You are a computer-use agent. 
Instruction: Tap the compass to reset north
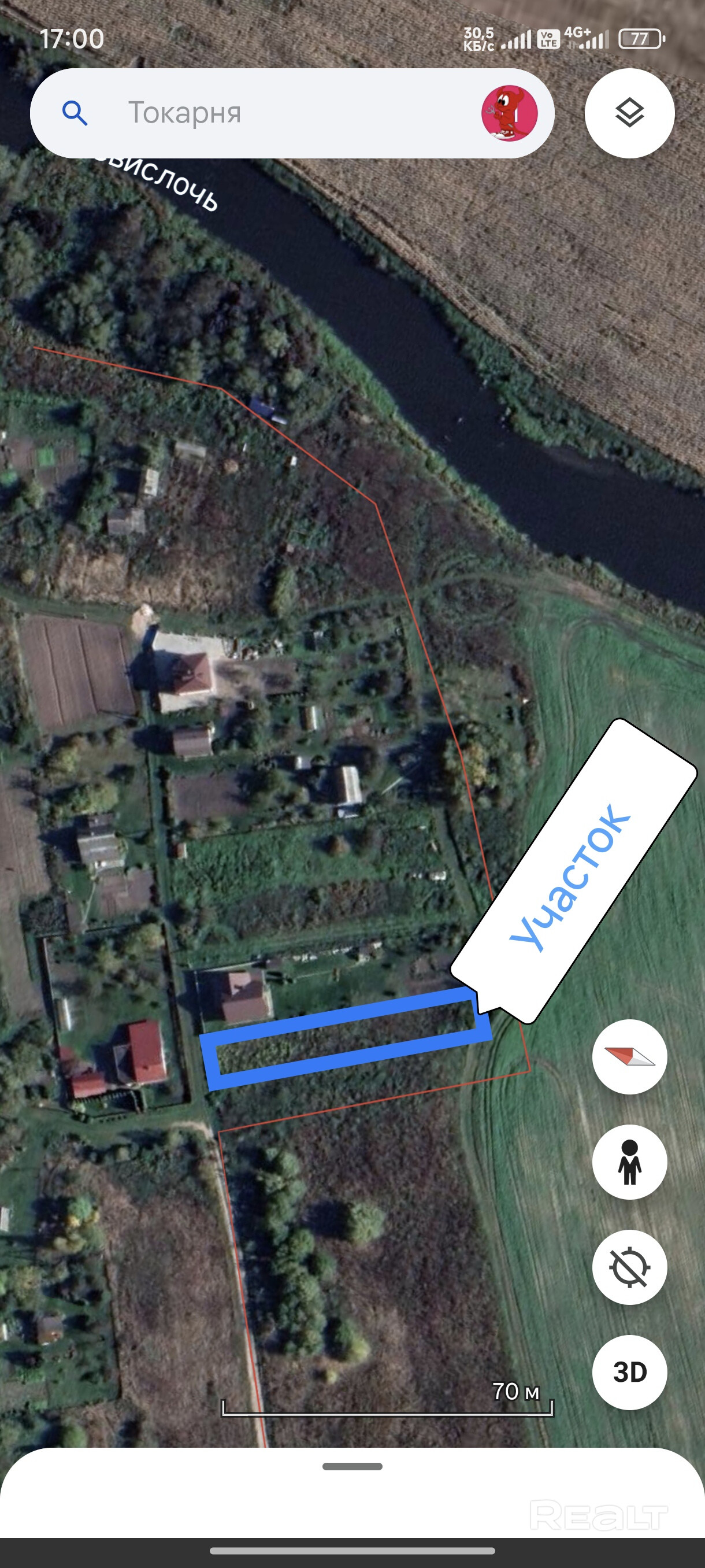click(629, 1057)
